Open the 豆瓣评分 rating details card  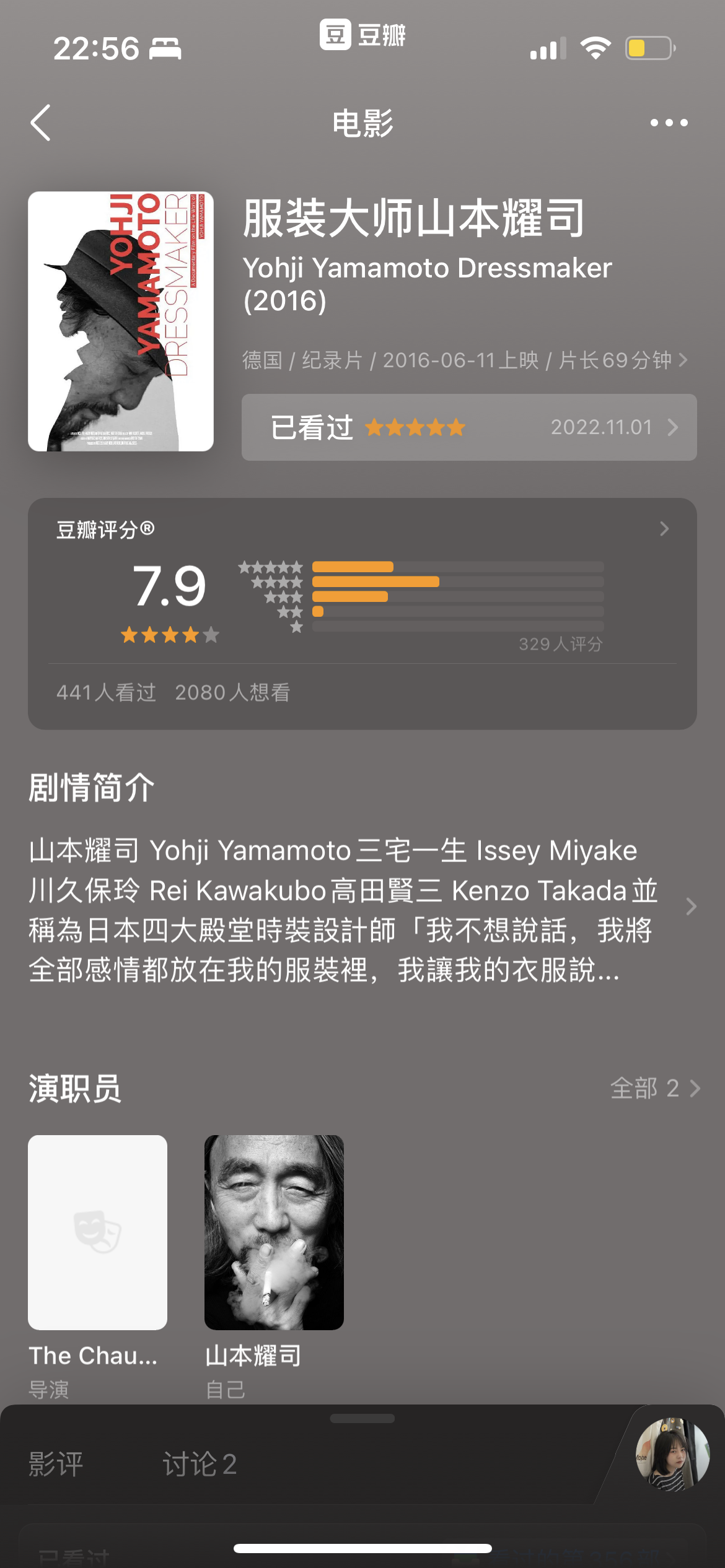362,613
